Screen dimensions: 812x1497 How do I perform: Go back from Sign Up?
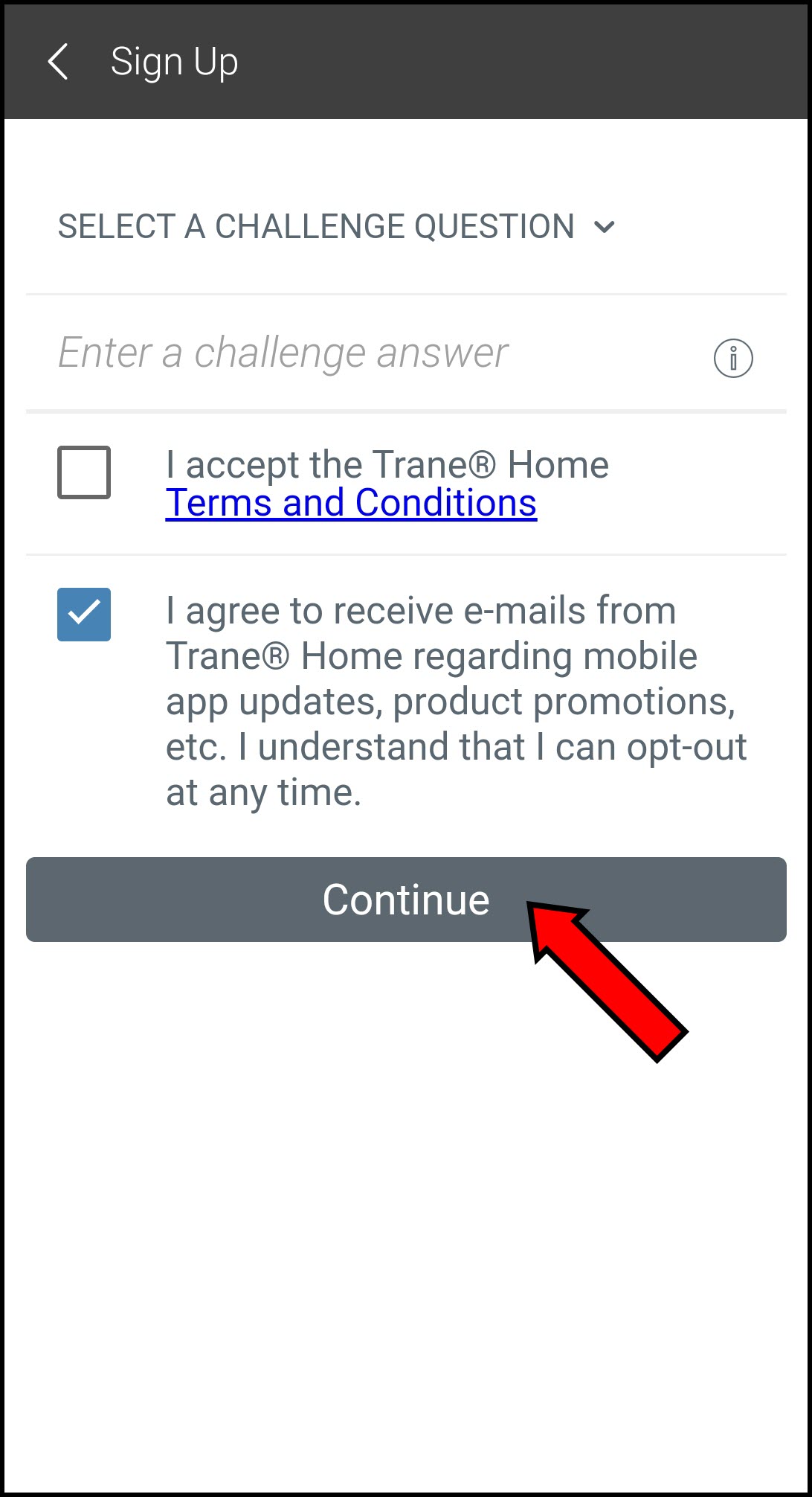(58, 61)
